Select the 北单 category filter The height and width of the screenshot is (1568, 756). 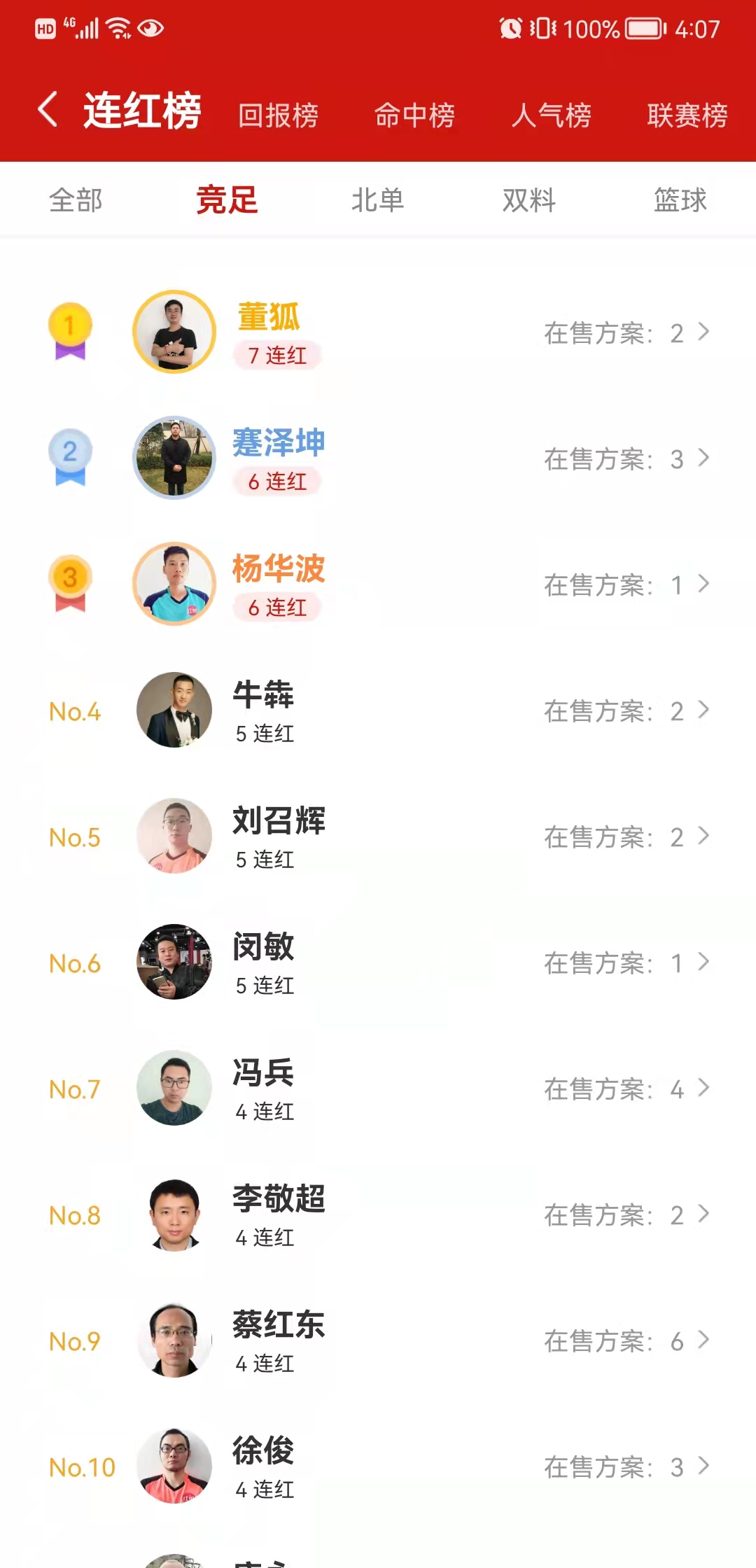coord(377,200)
